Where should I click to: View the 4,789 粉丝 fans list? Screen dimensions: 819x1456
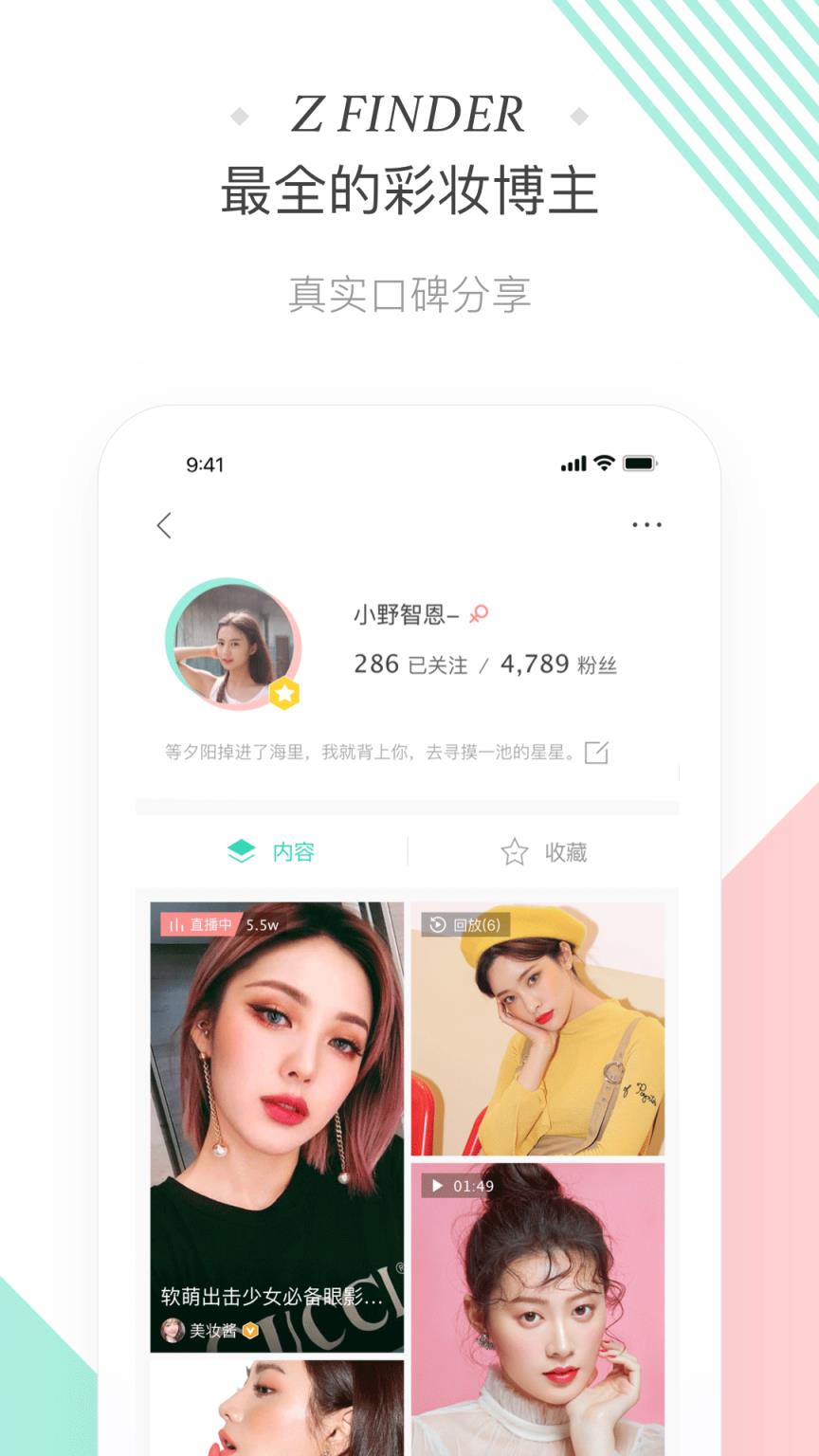click(553, 664)
